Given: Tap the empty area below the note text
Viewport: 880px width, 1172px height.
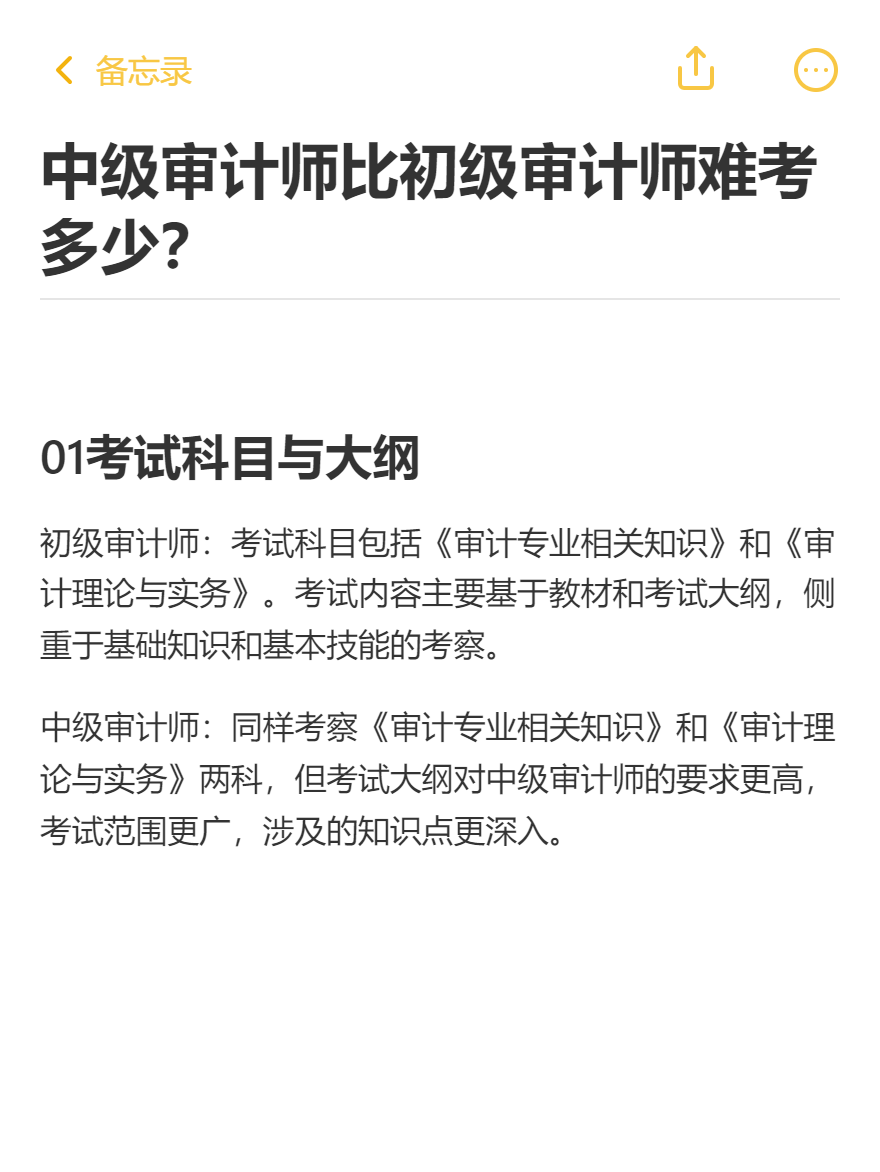Looking at the screenshot, I should [440, 1000].
